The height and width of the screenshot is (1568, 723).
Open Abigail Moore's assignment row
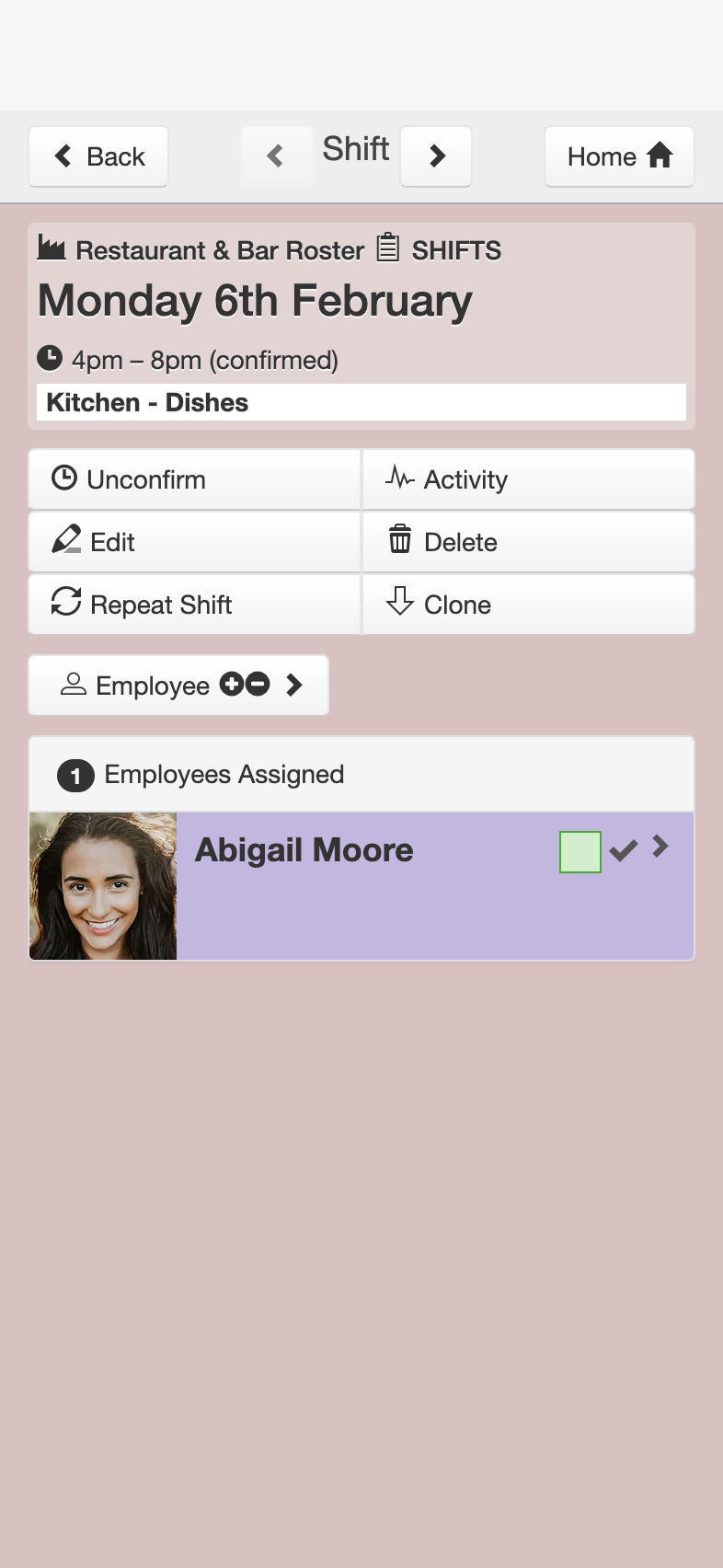(x=361, y=886)
